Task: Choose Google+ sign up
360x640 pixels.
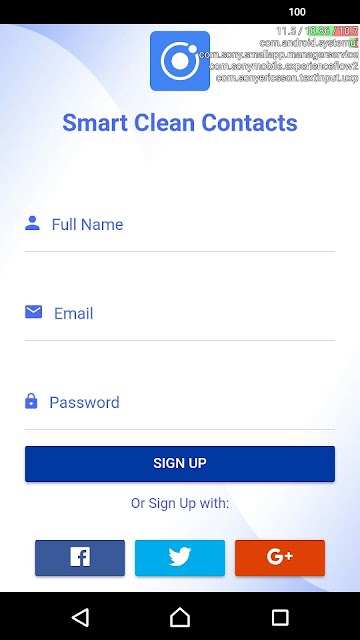Action: coord(280,558)
